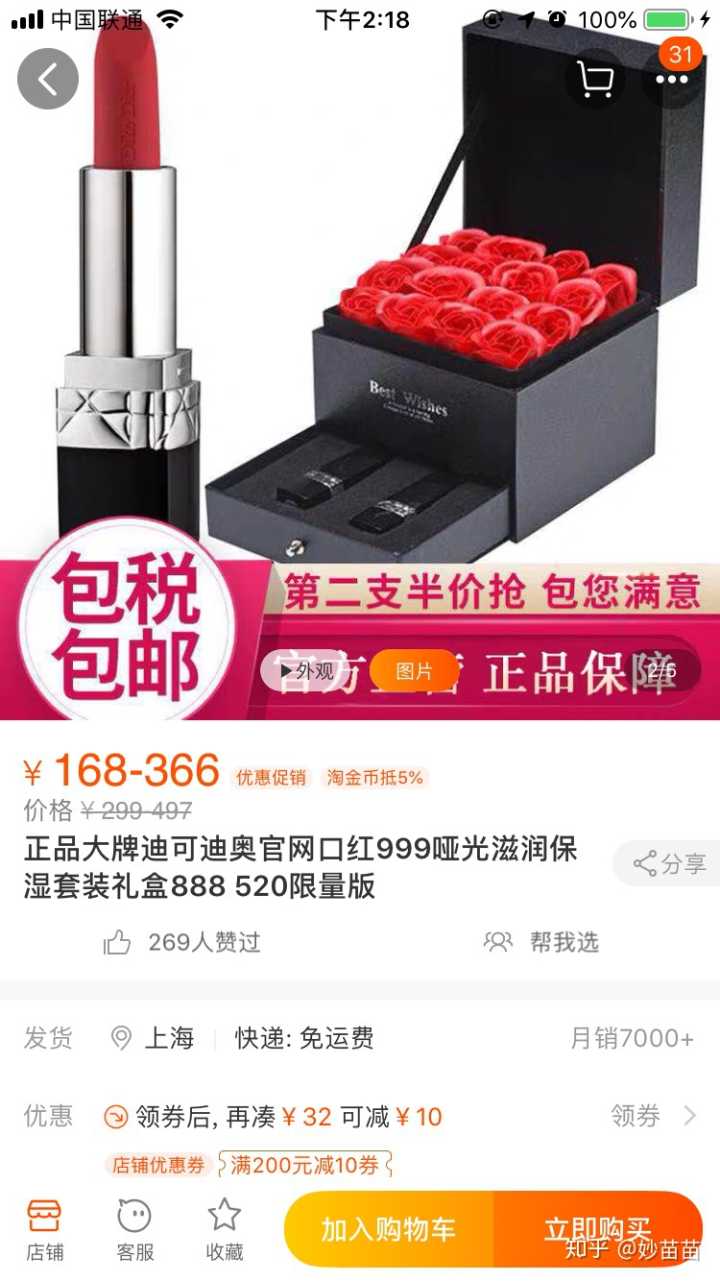Claim the 满200元减10券 coupon
The width and height of the screenshot is (720, 1281).
coord(304,1165)
